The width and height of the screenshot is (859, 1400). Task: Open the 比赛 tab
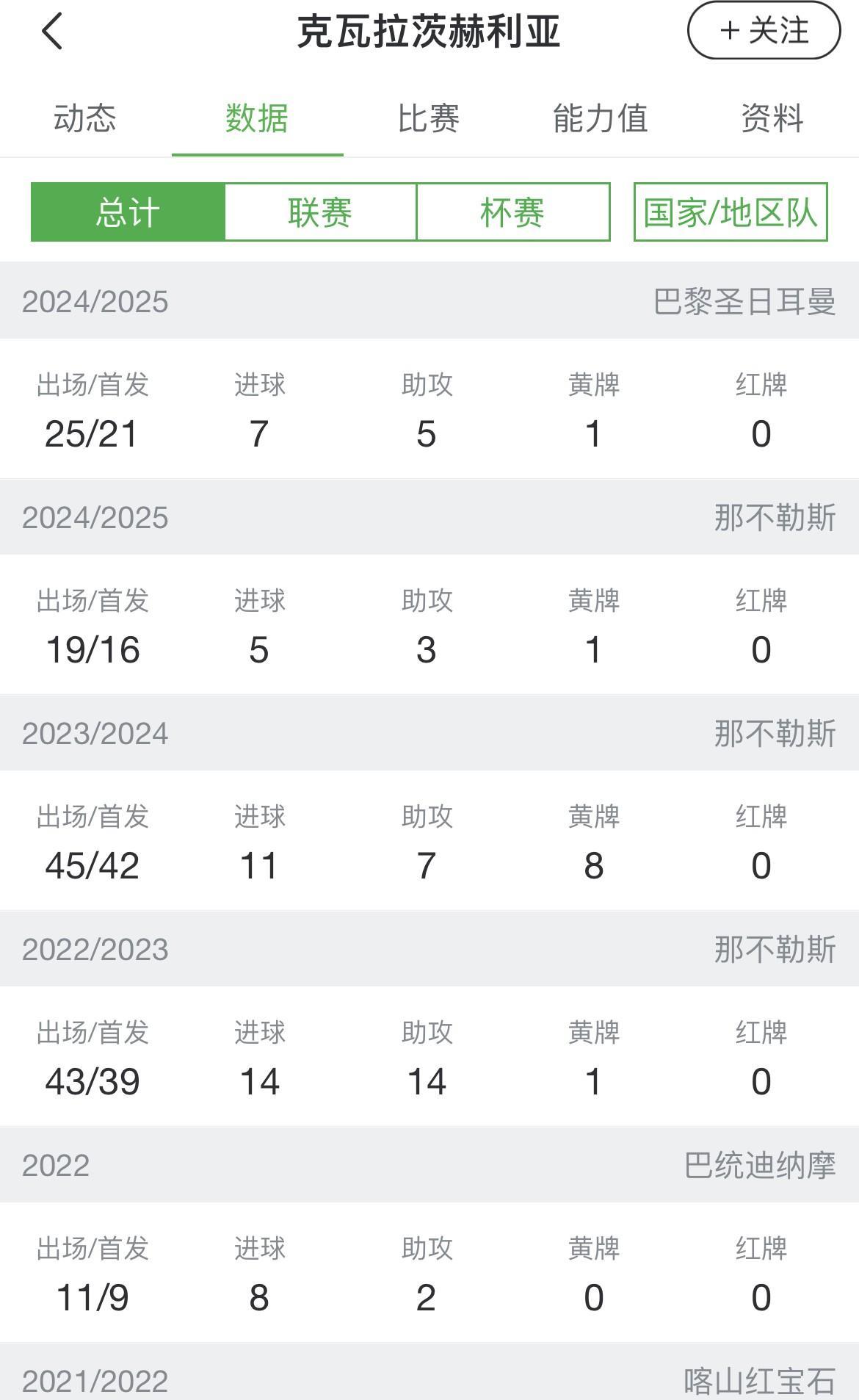(x=429, y=118)
